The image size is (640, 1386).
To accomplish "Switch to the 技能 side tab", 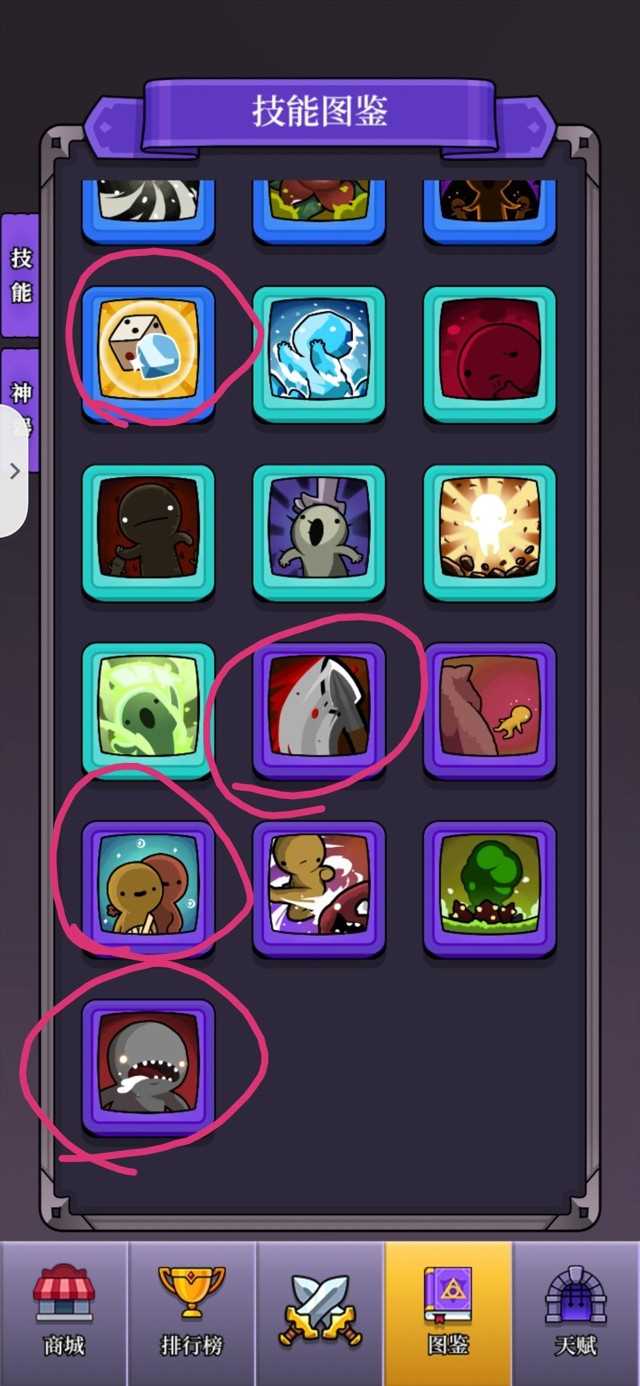I will point(21,275).
